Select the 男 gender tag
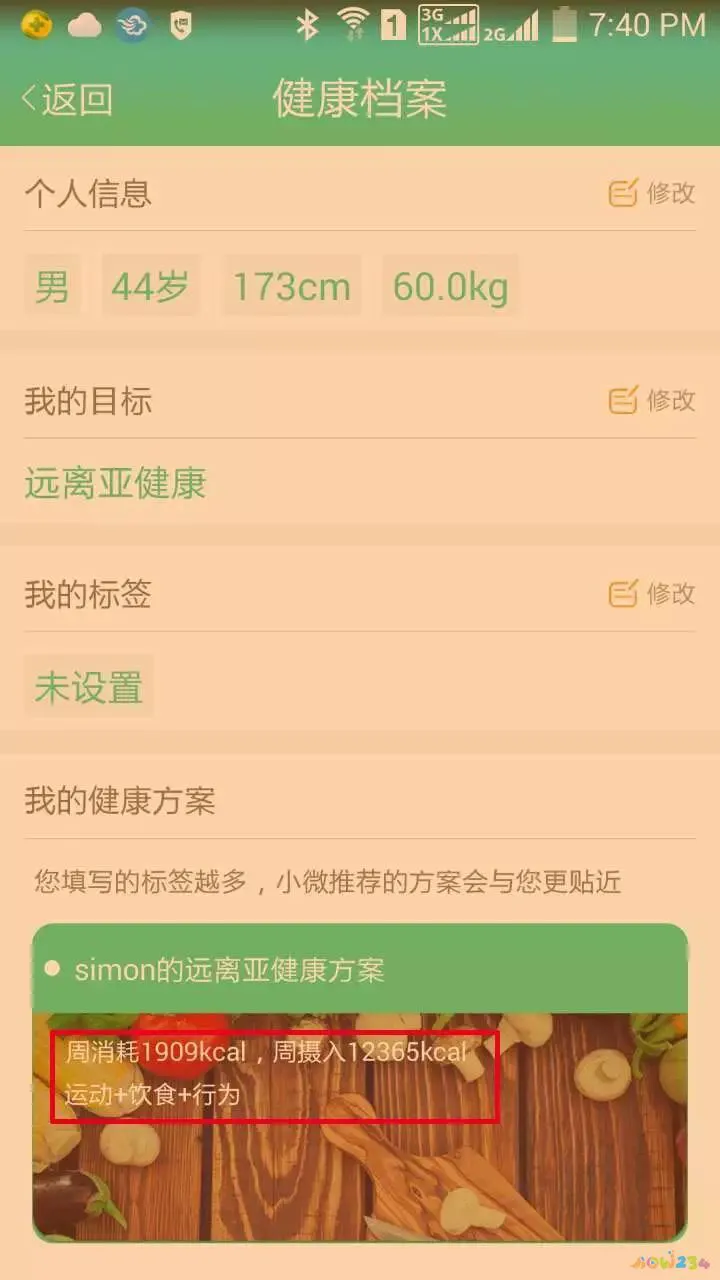Screen dimensions: 720x1280 click(50, 286)
